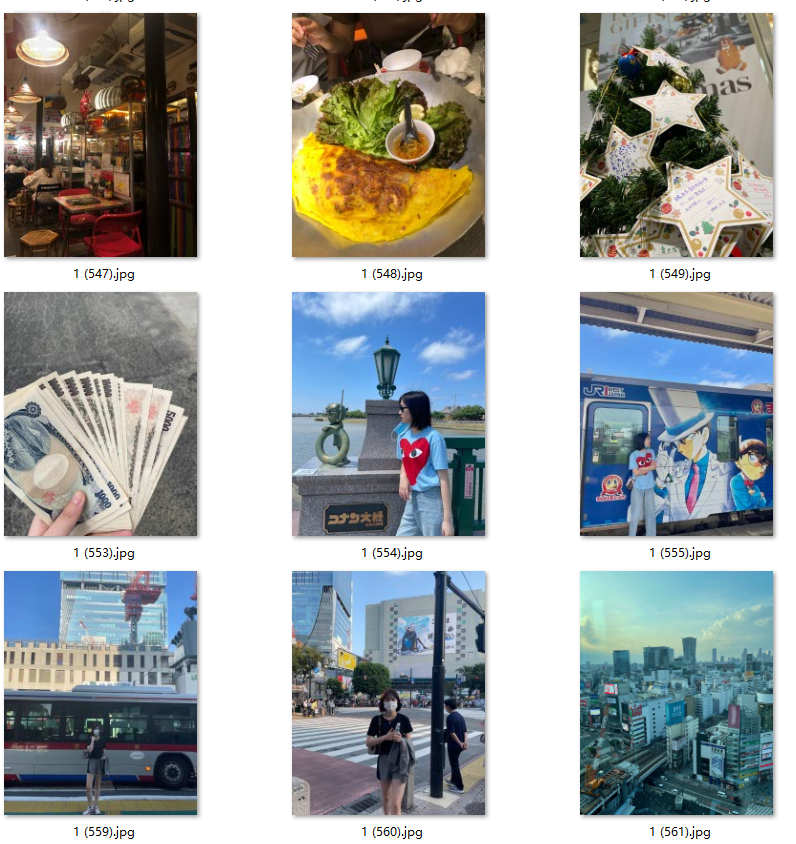The width and height of the screenshot is (796, 844).
Task: Select the 1 (555).jpg train photo
Action: (x=676, y=414)
